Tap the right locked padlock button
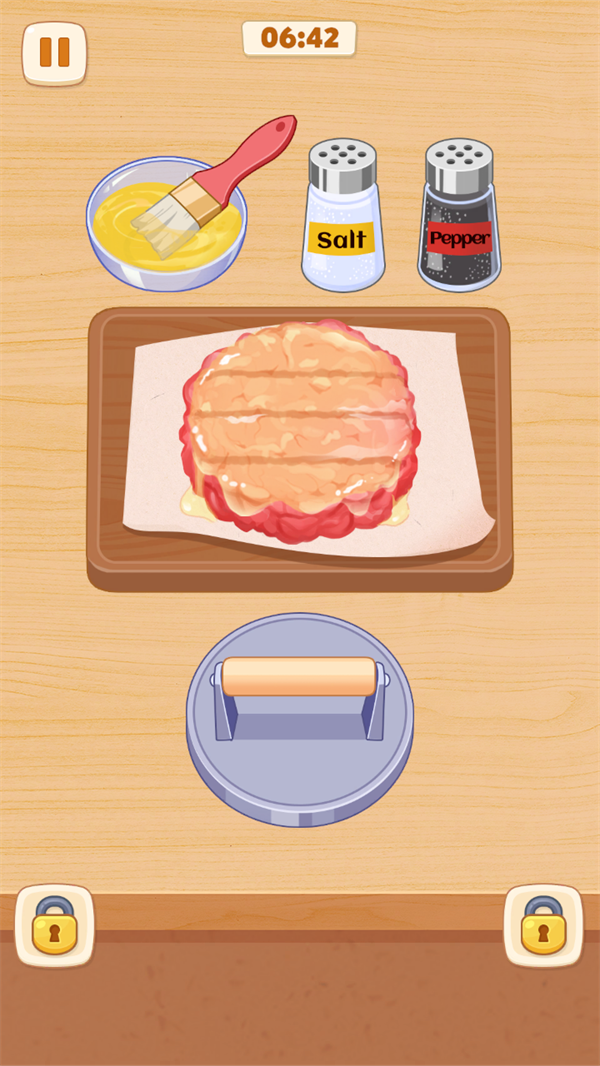The height and width of the screenshot is (1066, 600). tap(543, 925)
